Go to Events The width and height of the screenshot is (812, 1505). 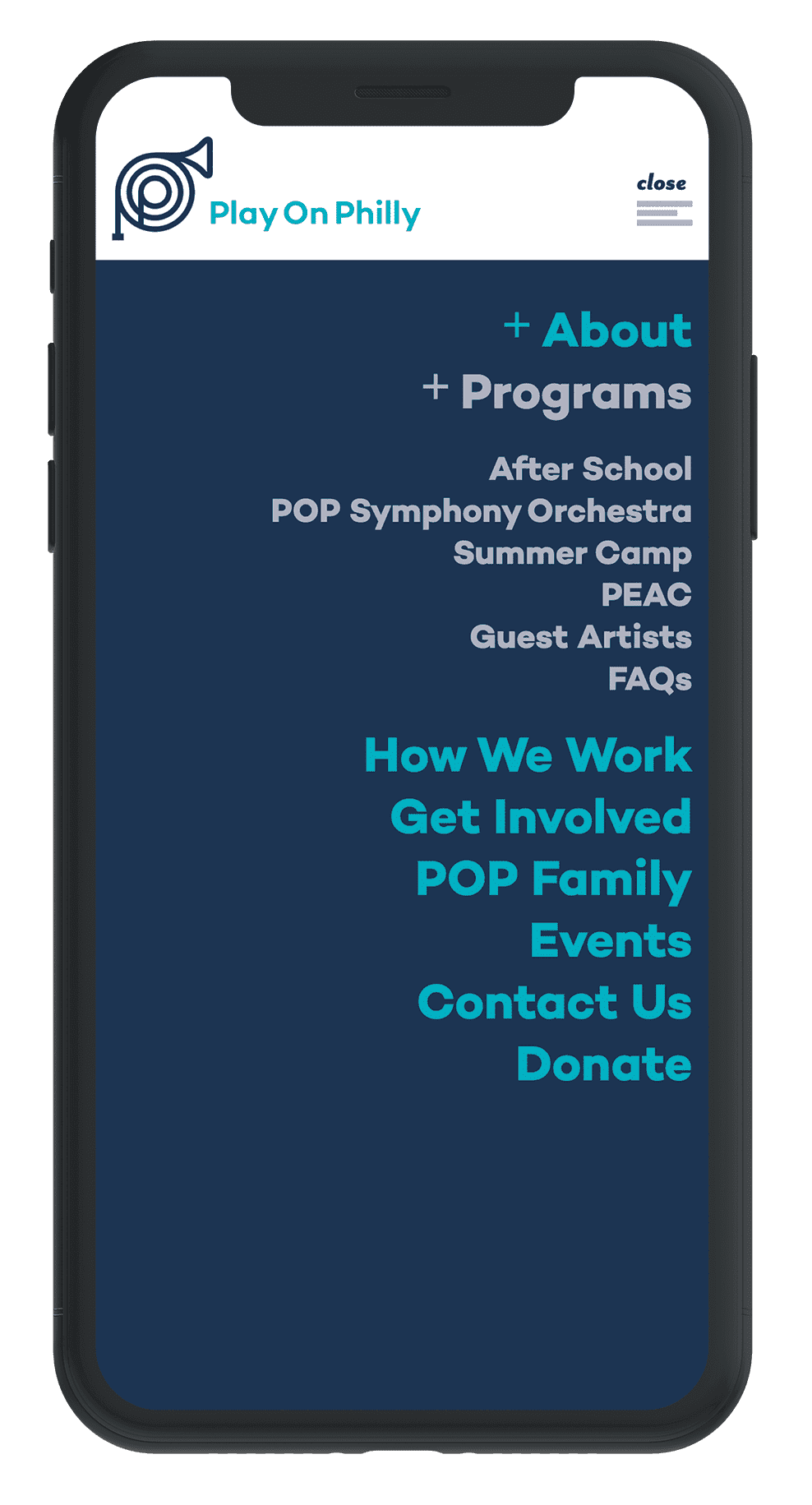tap(611, 940)
